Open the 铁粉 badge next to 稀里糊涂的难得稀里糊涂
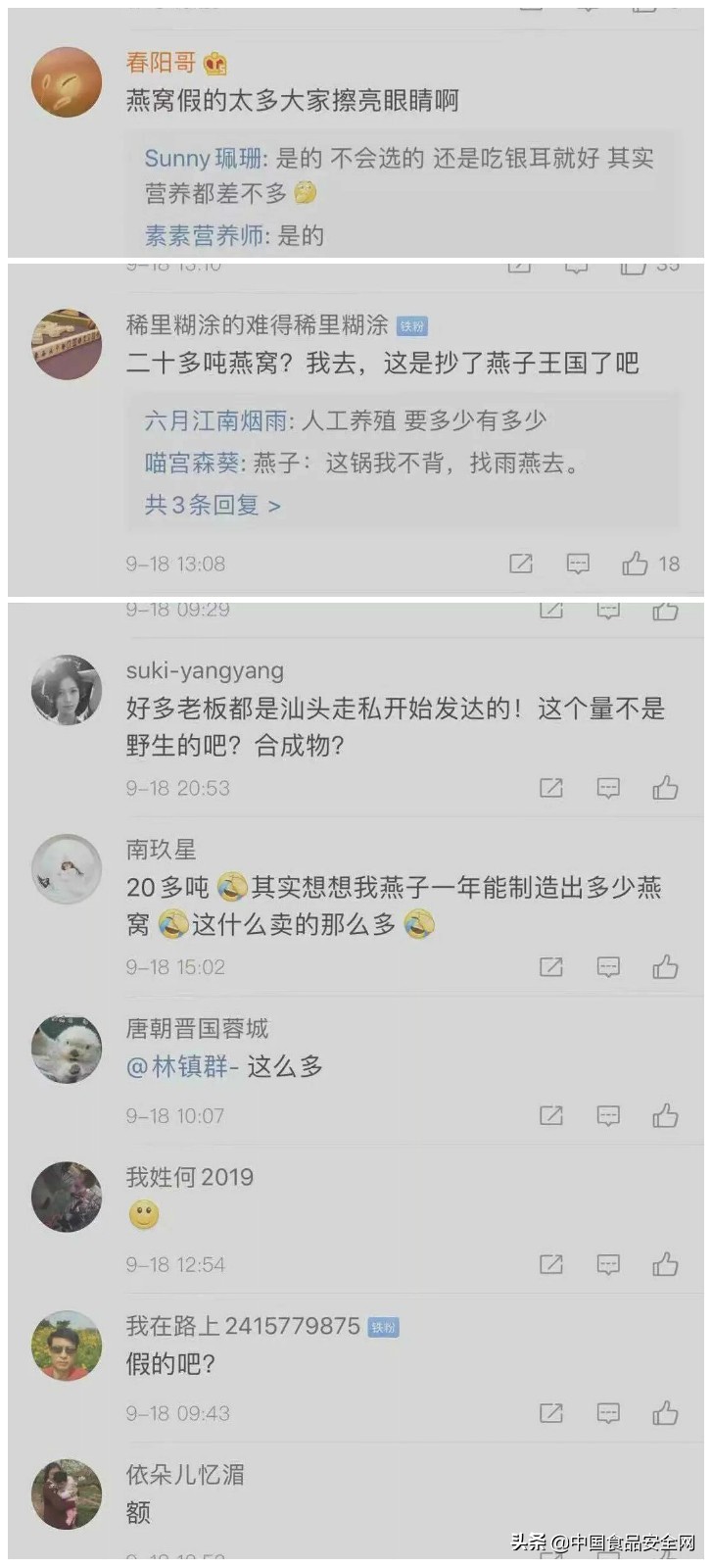712x1568 pixels. 410,323
